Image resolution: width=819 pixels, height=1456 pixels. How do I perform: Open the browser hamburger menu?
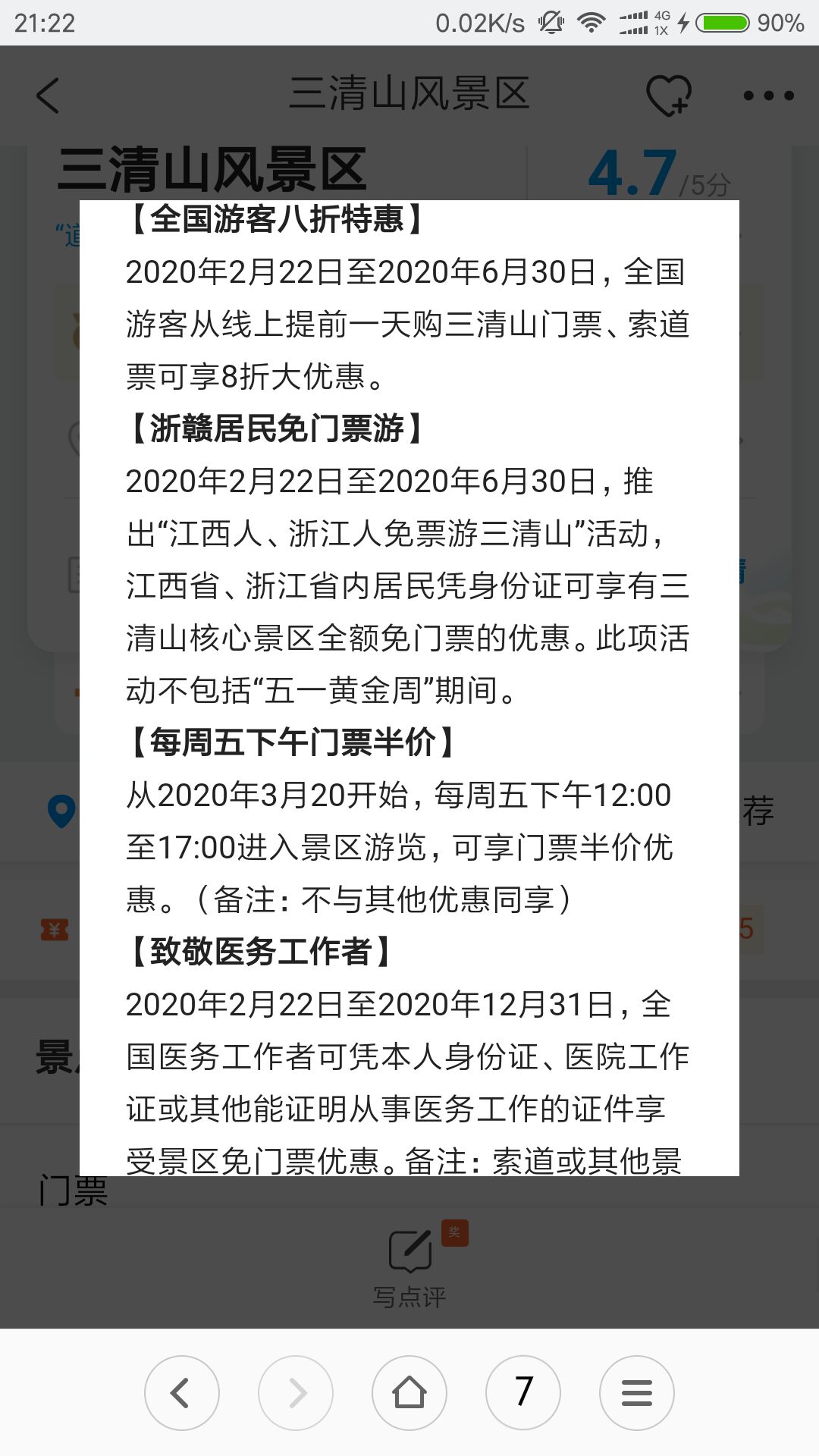636,1392
